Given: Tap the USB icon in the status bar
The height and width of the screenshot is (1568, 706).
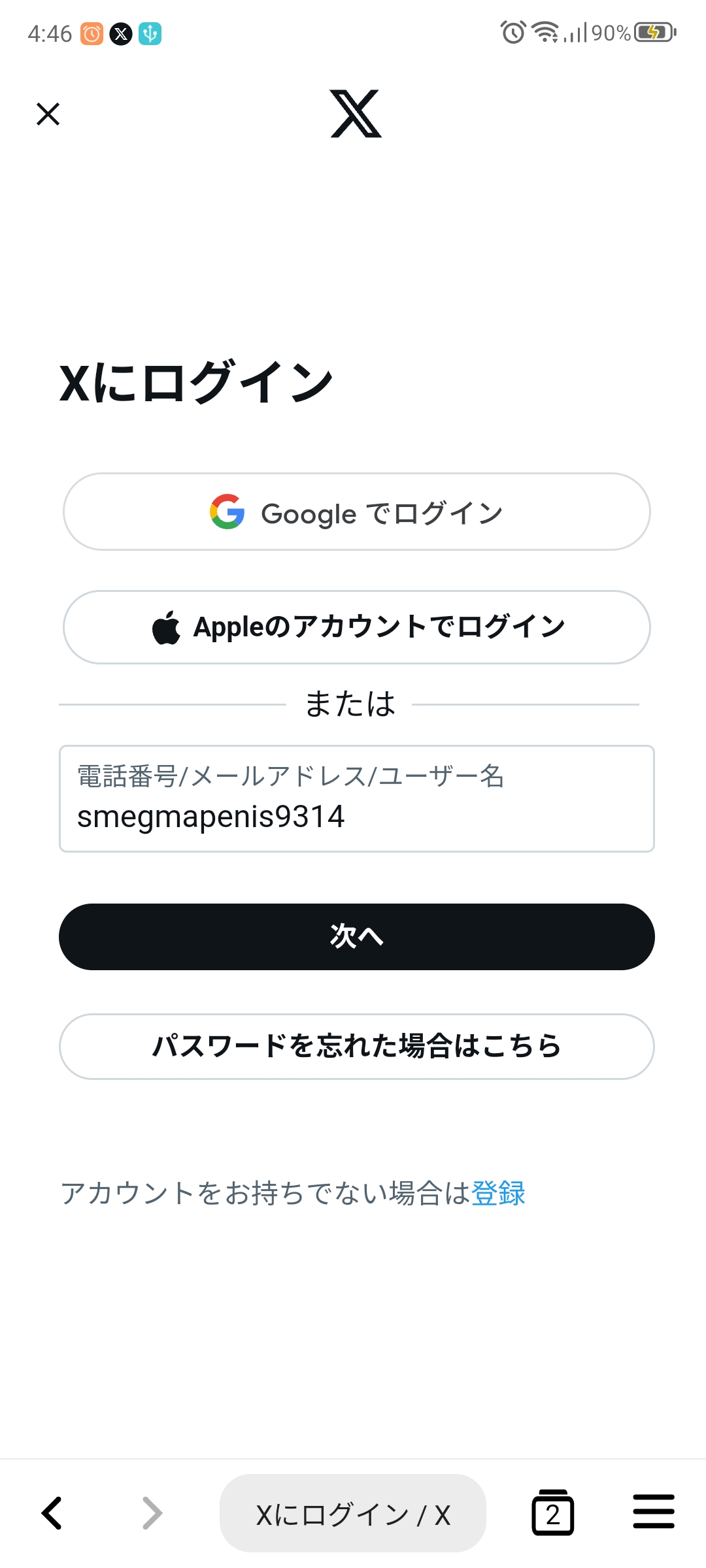Looking at the screenshot, I should 151,34.
